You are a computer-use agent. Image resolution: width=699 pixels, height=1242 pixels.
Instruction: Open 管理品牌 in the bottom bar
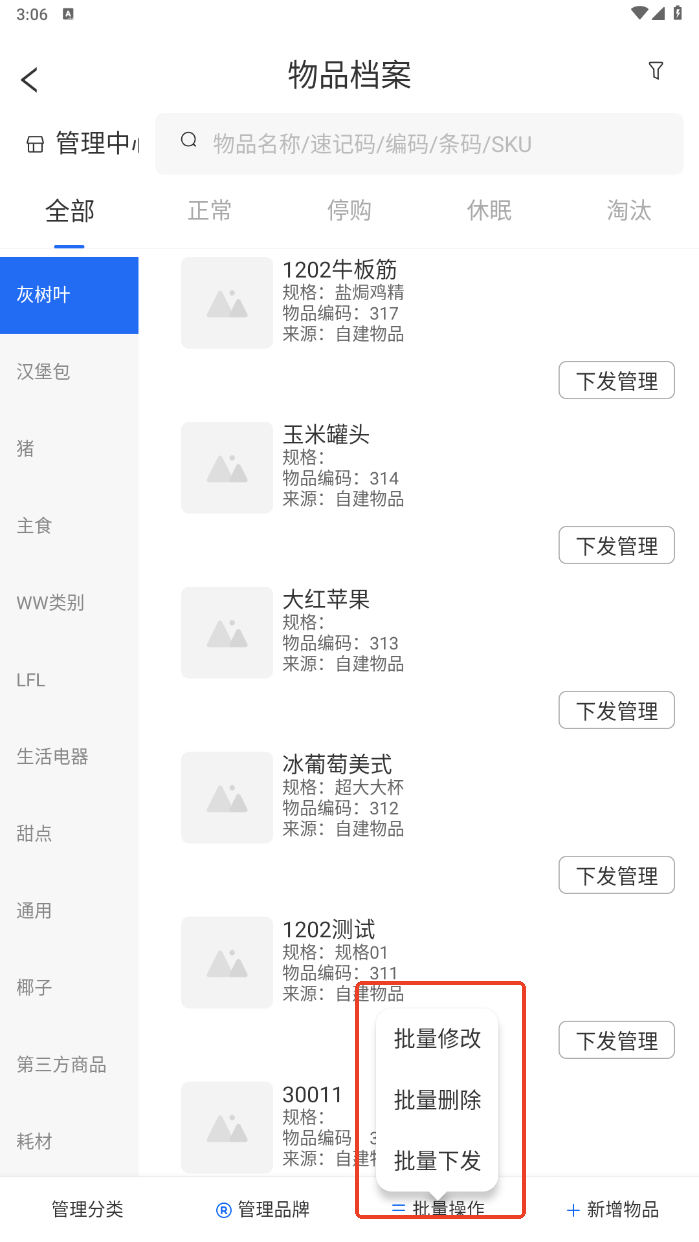[x=263, y=1210]
